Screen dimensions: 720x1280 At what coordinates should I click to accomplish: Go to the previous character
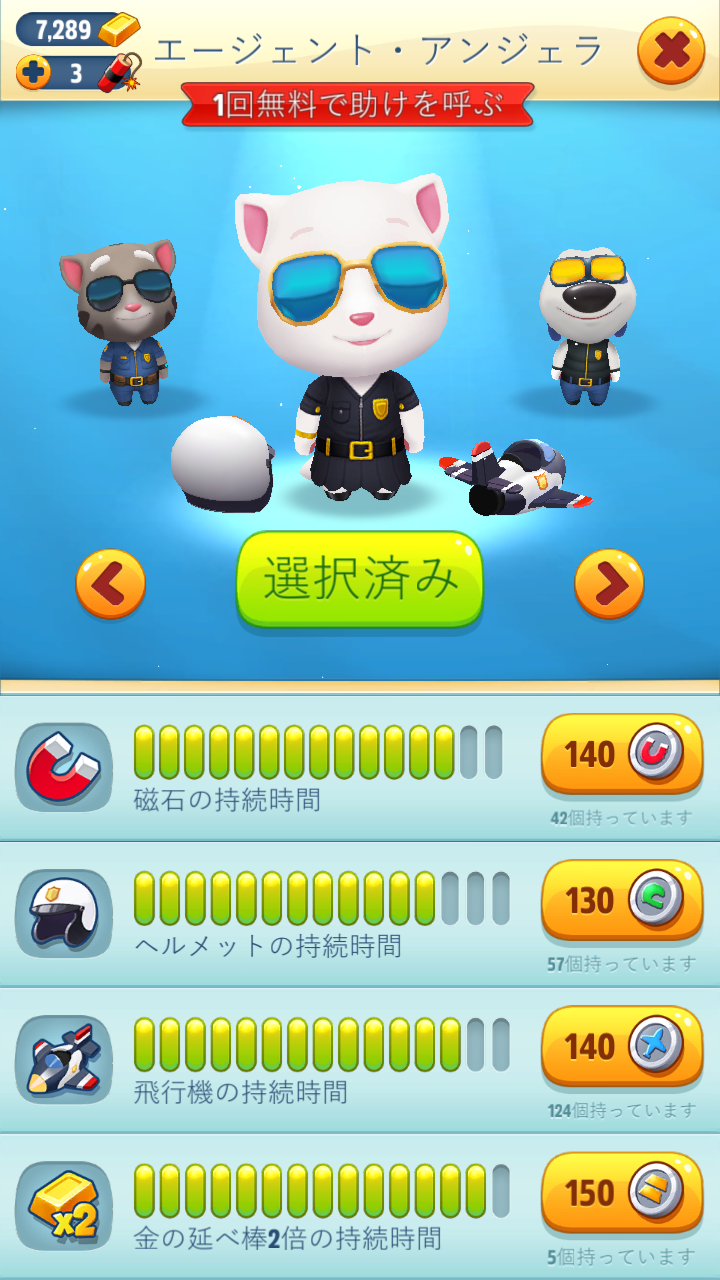(x=111, y=584)
